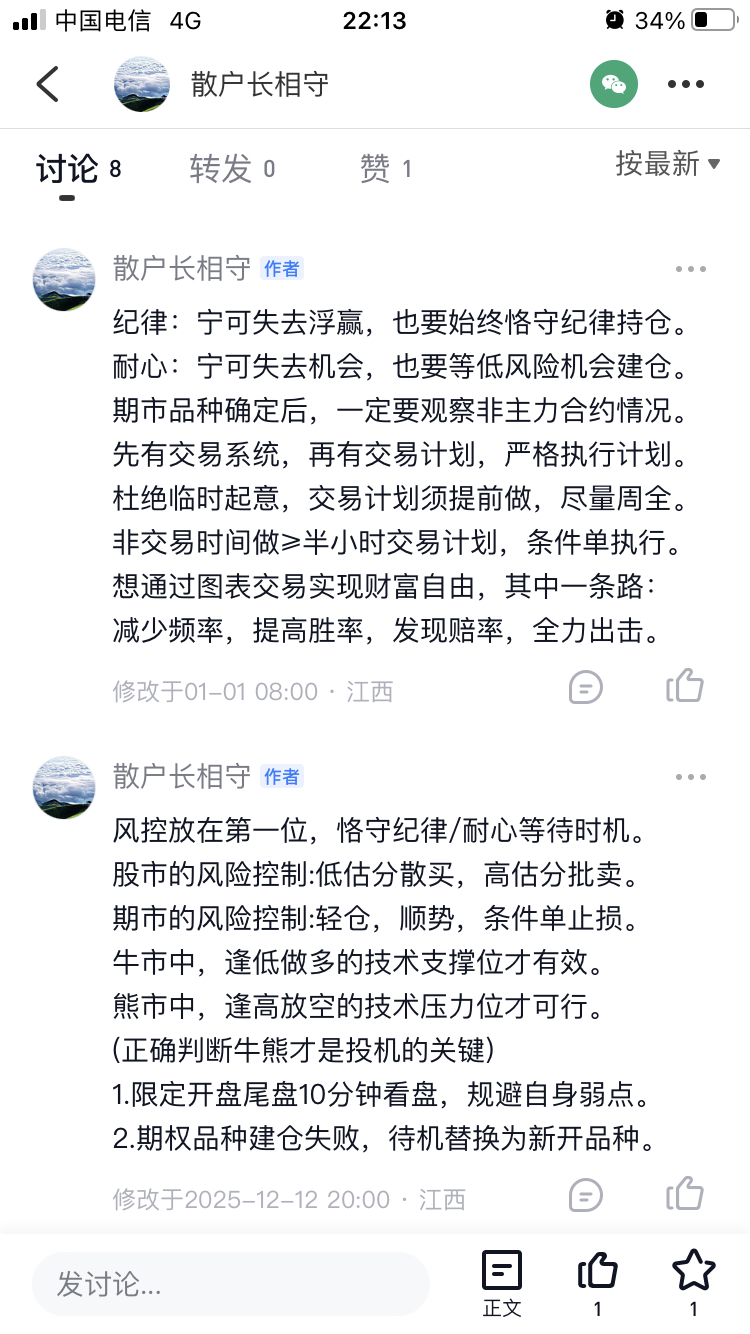The height and width of the screenshot is (1334, 750).
Task: Share via the green WeChat icon
Action: 614,84
